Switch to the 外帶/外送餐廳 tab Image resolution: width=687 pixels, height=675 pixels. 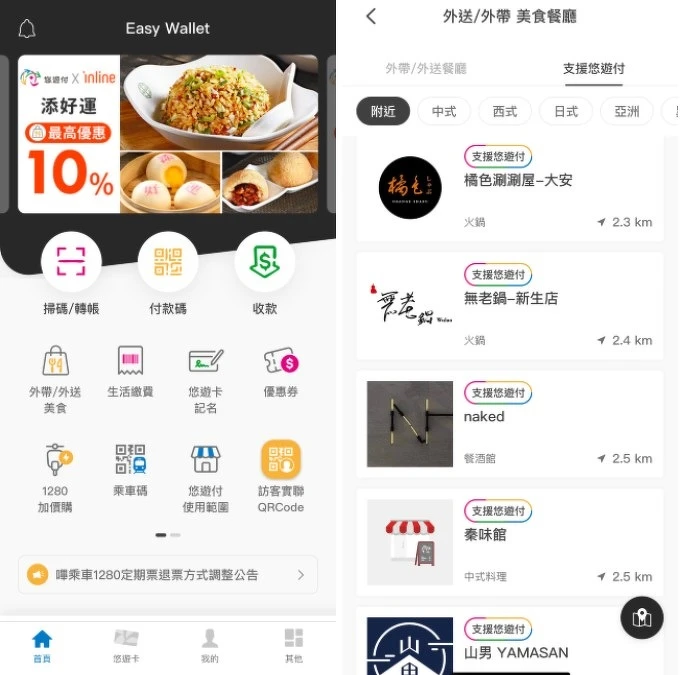point(426,69)
